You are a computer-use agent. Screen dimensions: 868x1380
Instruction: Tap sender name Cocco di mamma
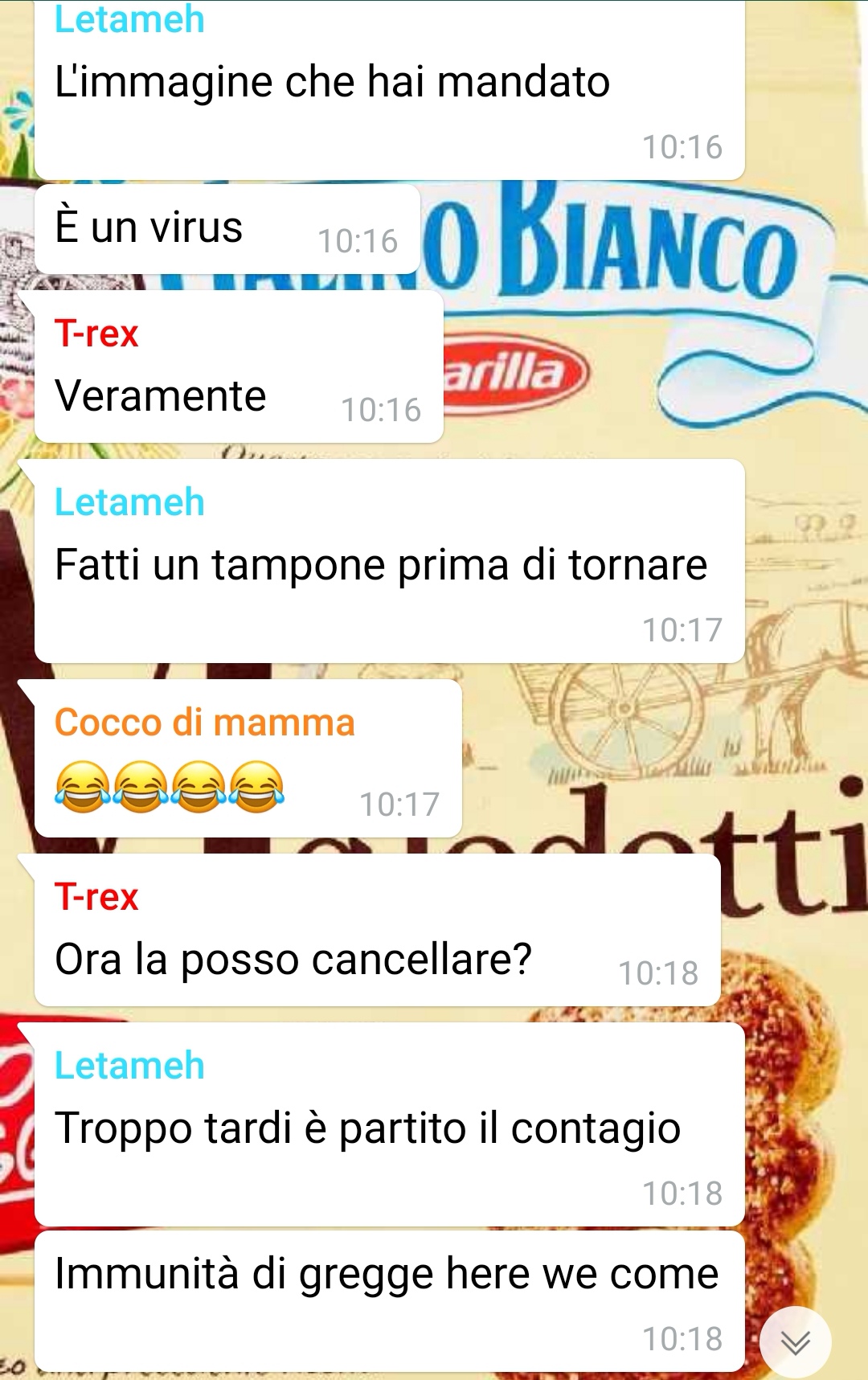(x=204, y=722)
